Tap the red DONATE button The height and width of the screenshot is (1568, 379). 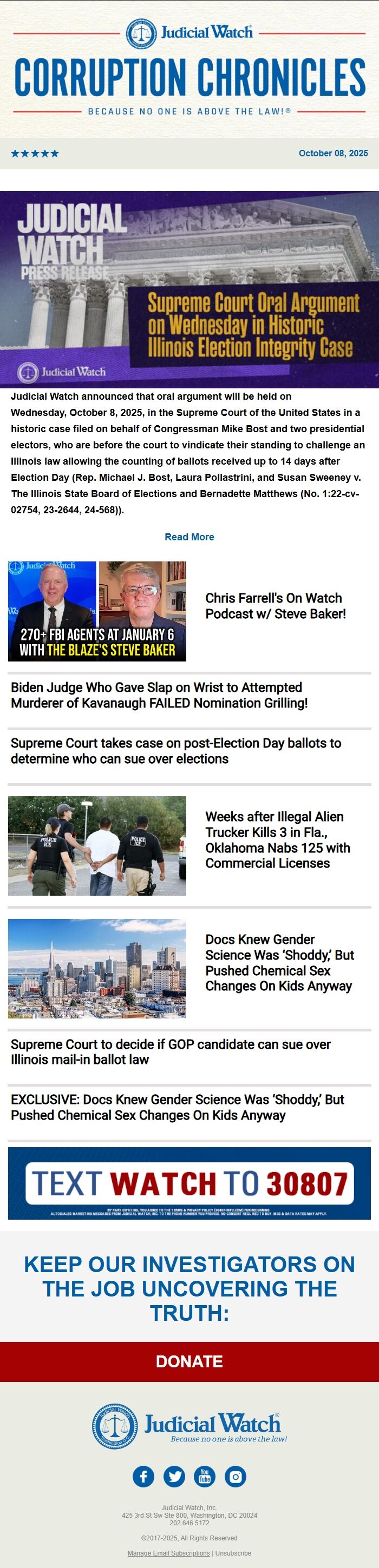[x=190, y=1361]
